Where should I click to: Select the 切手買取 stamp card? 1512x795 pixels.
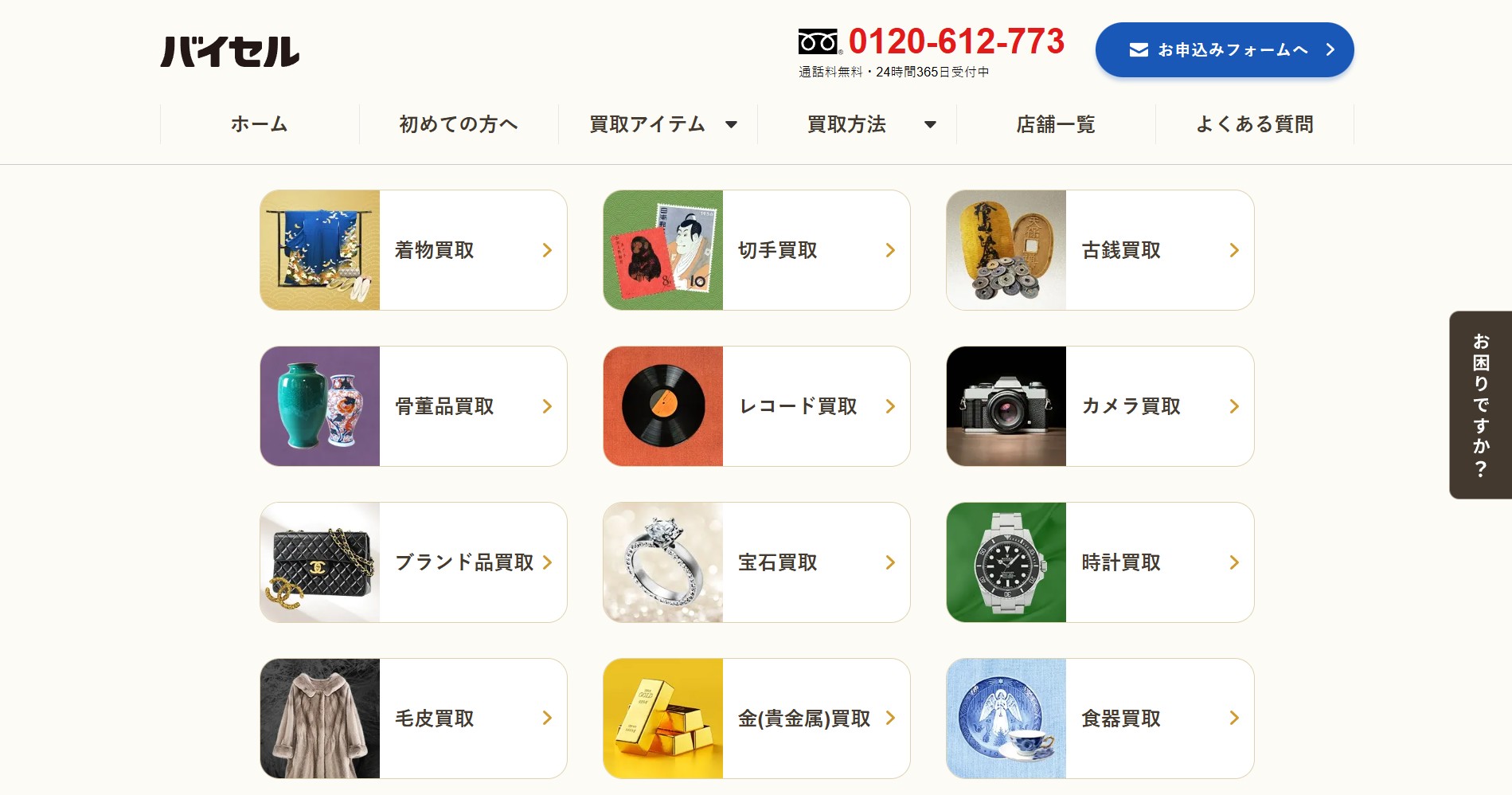click(x=756, y=250)
